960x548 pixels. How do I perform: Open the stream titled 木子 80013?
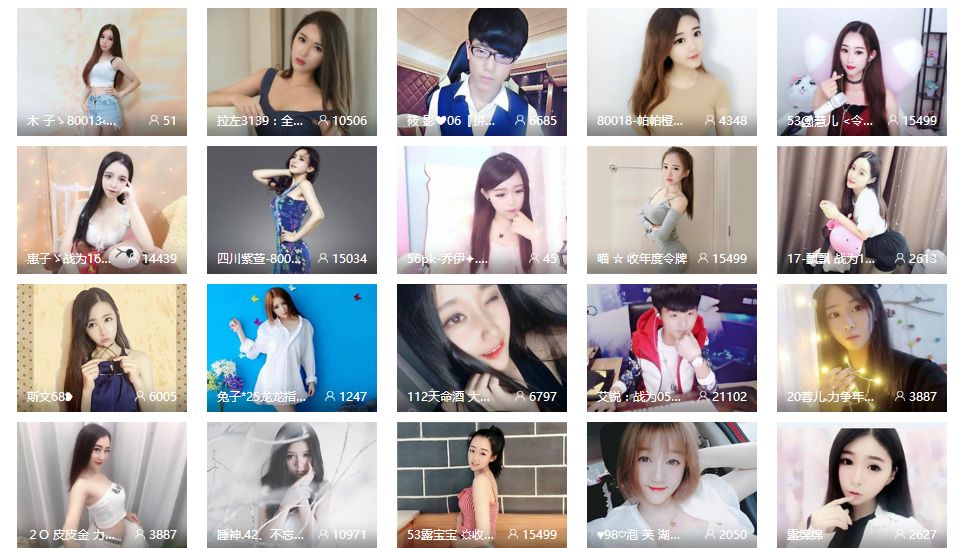pyautogui.click(x=101, y=71)
